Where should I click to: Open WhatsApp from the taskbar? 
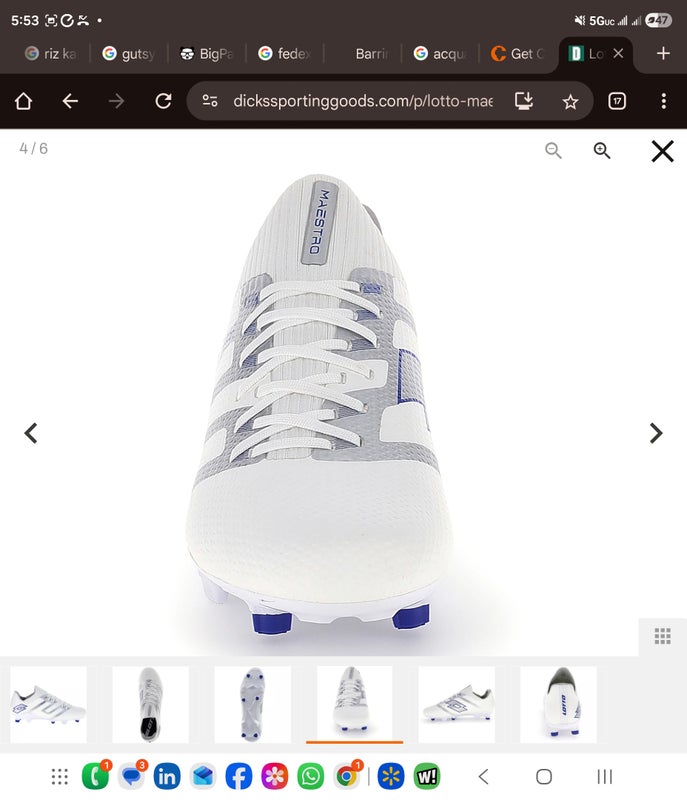tap(311, 776)
